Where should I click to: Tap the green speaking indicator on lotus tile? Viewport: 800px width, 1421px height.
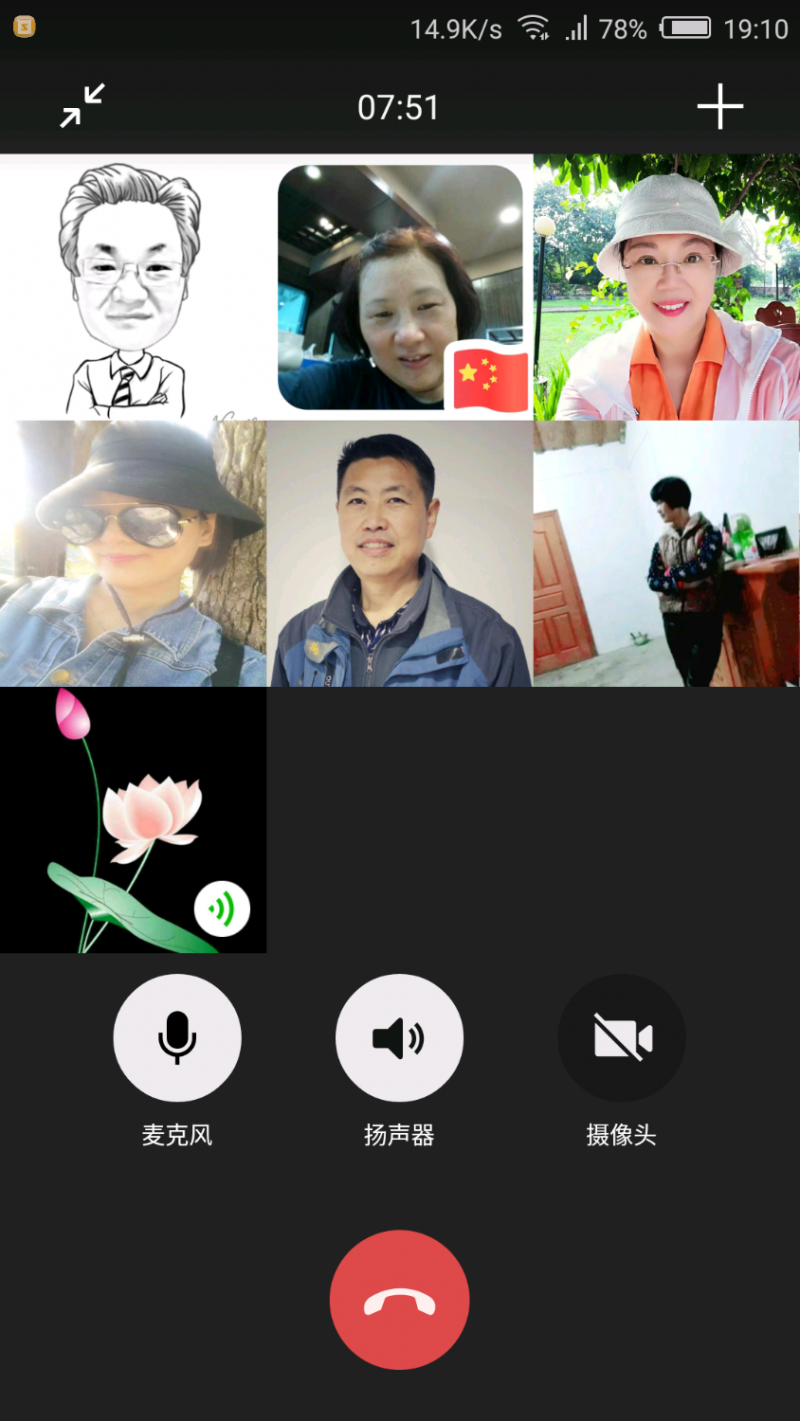point(224,909)
